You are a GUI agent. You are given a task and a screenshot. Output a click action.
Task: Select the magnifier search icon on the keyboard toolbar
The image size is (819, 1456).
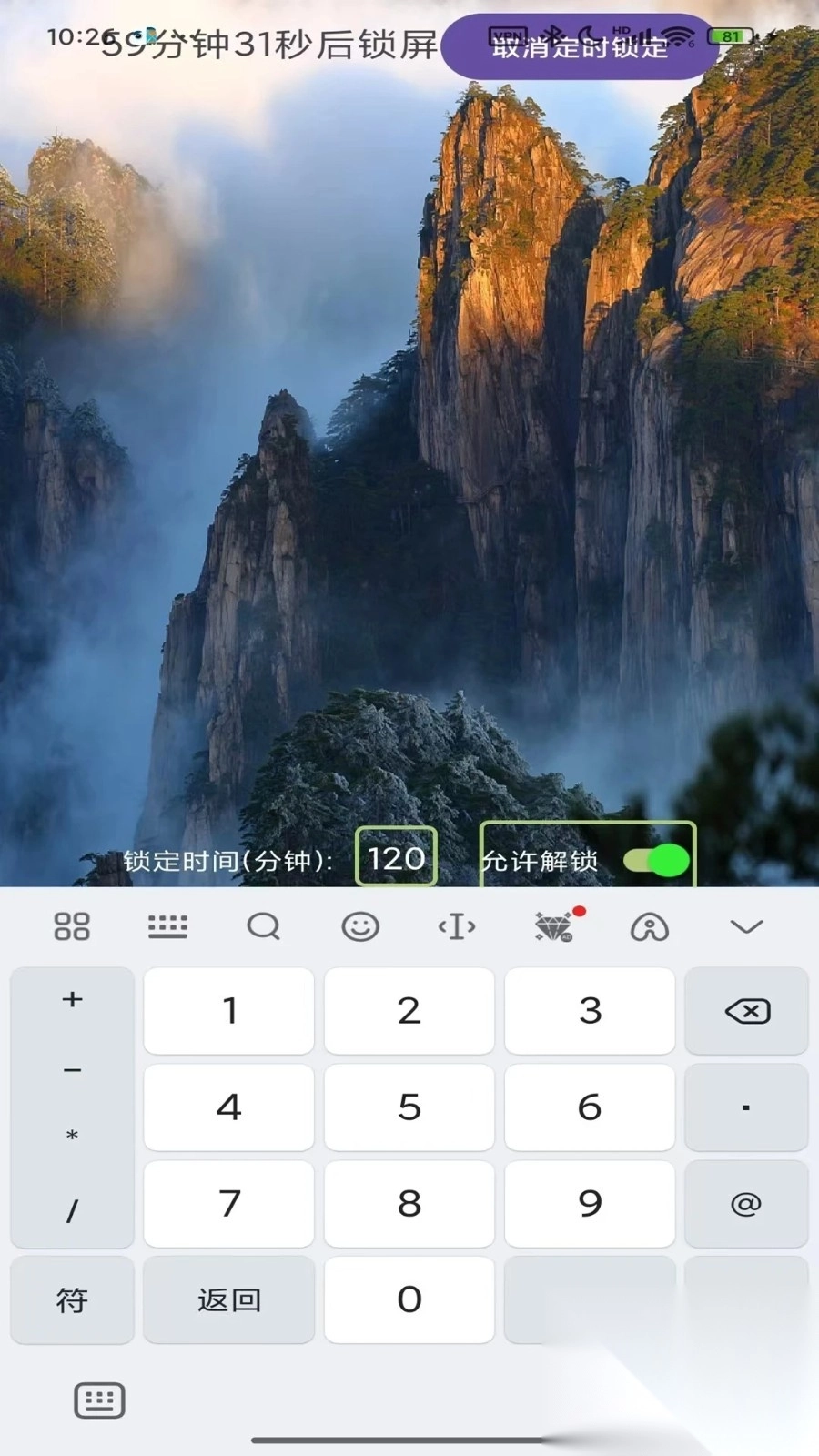pos(264,926)
